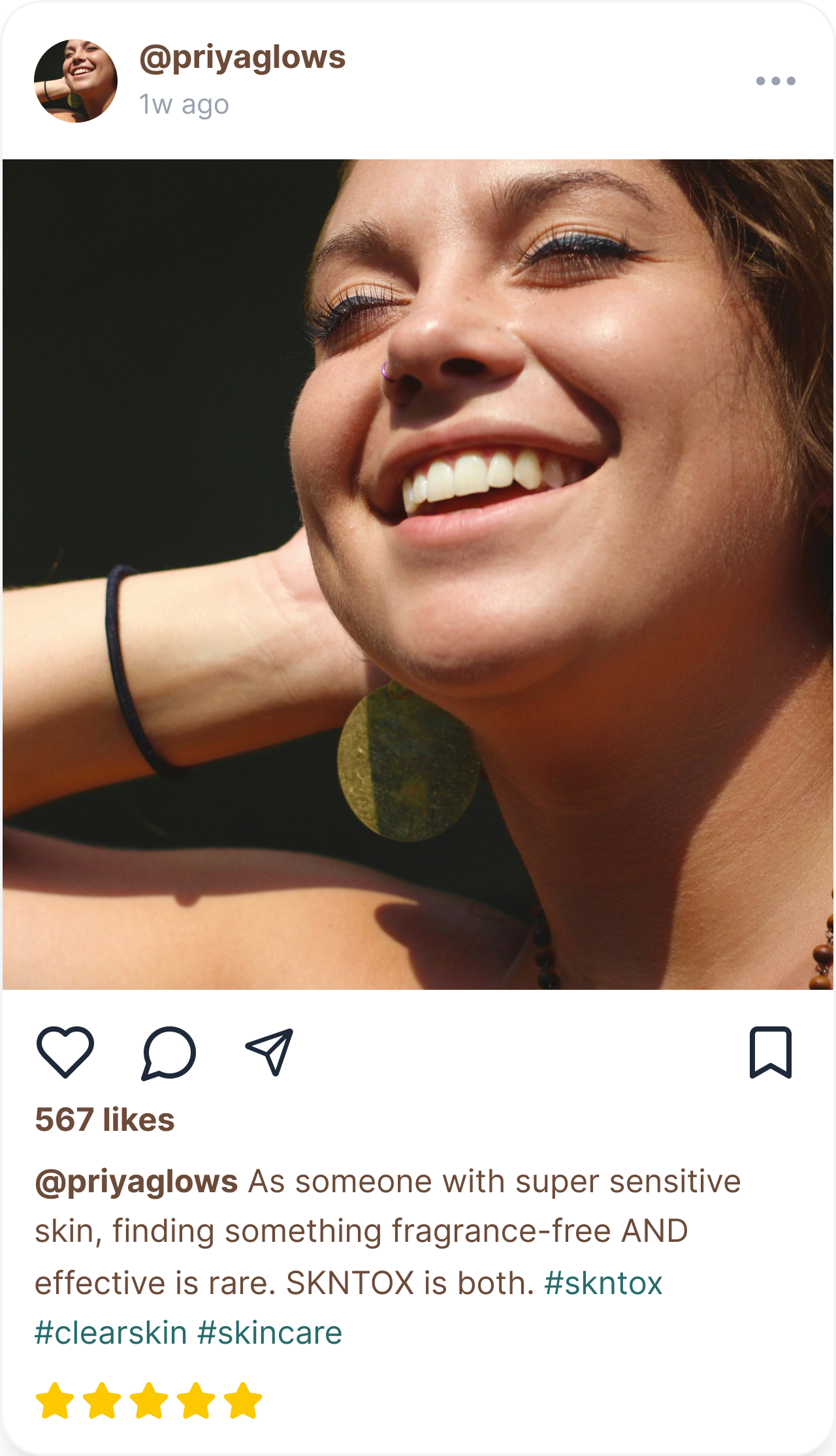Viewport: 836px width, 1456px height.
Task: Open comments on this post
Action: (x=169, y=1052)
